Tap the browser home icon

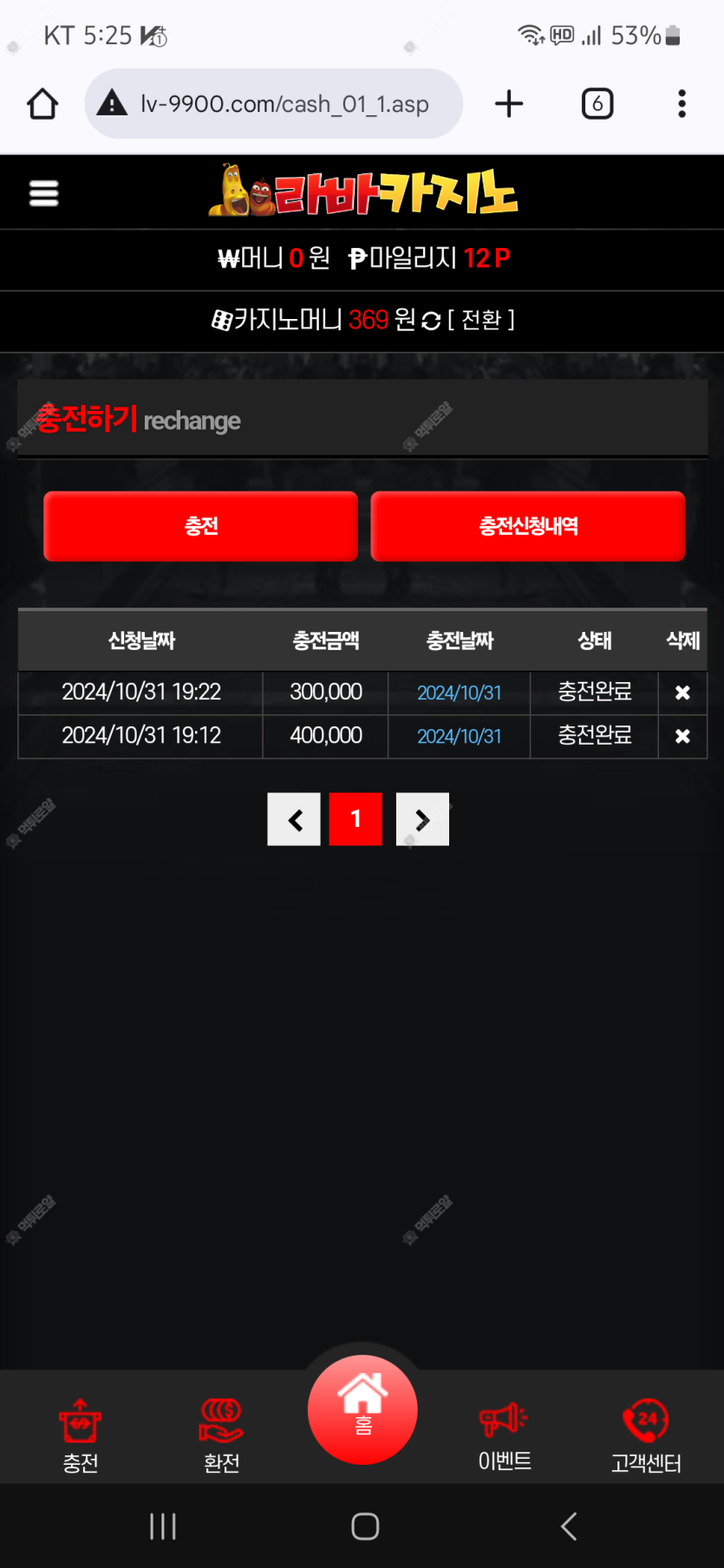coord(42,104)
